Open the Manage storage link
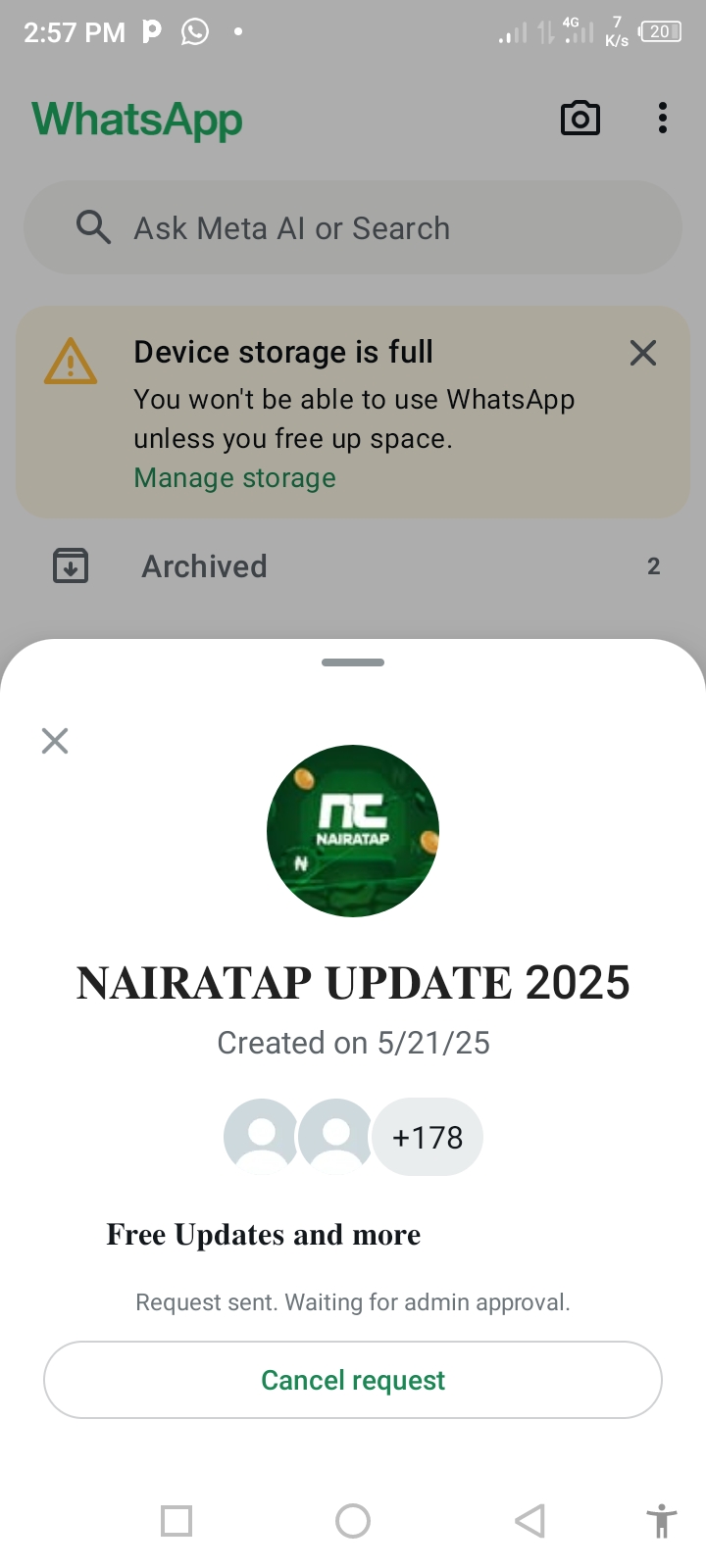The height and width of the screenshot is (1568, 706). (234, 478)
